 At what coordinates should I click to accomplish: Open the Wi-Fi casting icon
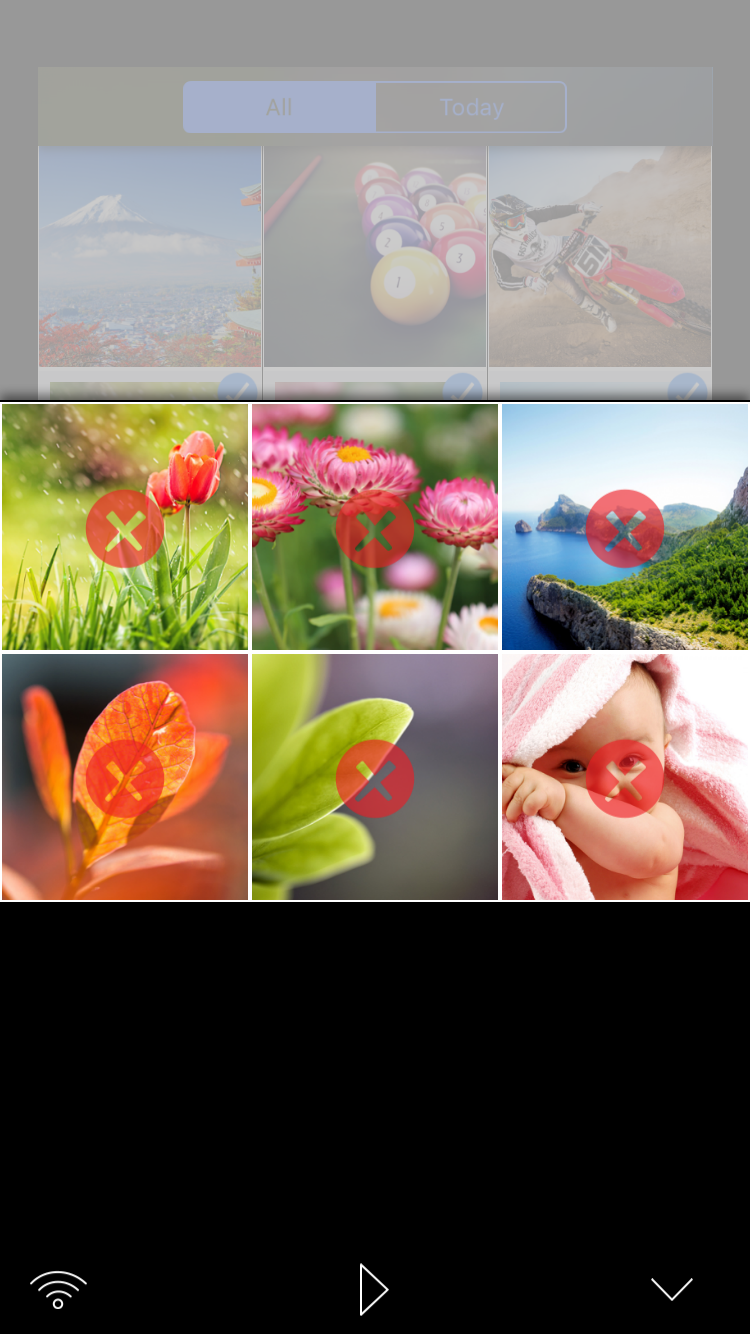pyautogui.click(x=58, y=1289)
